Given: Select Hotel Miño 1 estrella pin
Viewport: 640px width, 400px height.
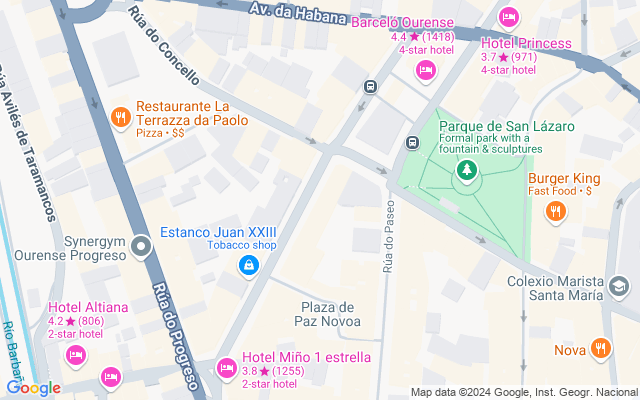Looking at the screenshot, I should tap(227, 368).
